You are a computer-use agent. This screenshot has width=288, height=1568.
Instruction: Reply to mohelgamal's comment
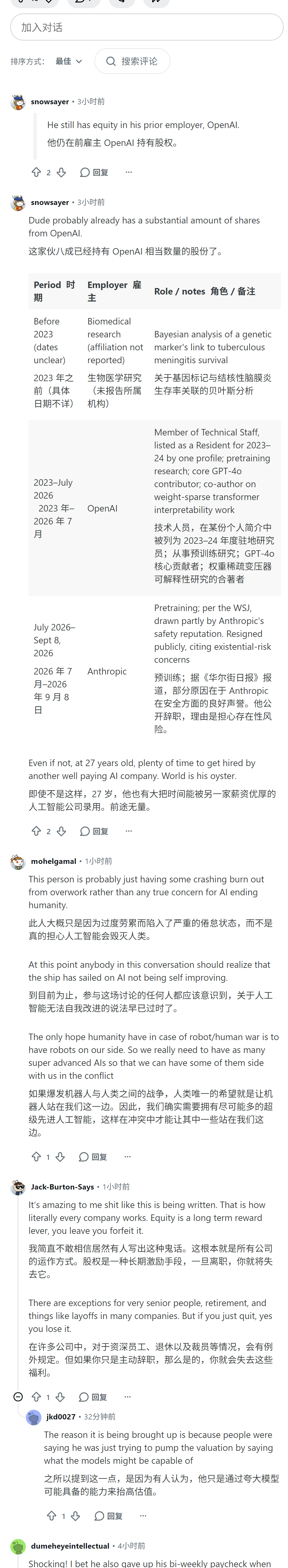click(93, 1157)
